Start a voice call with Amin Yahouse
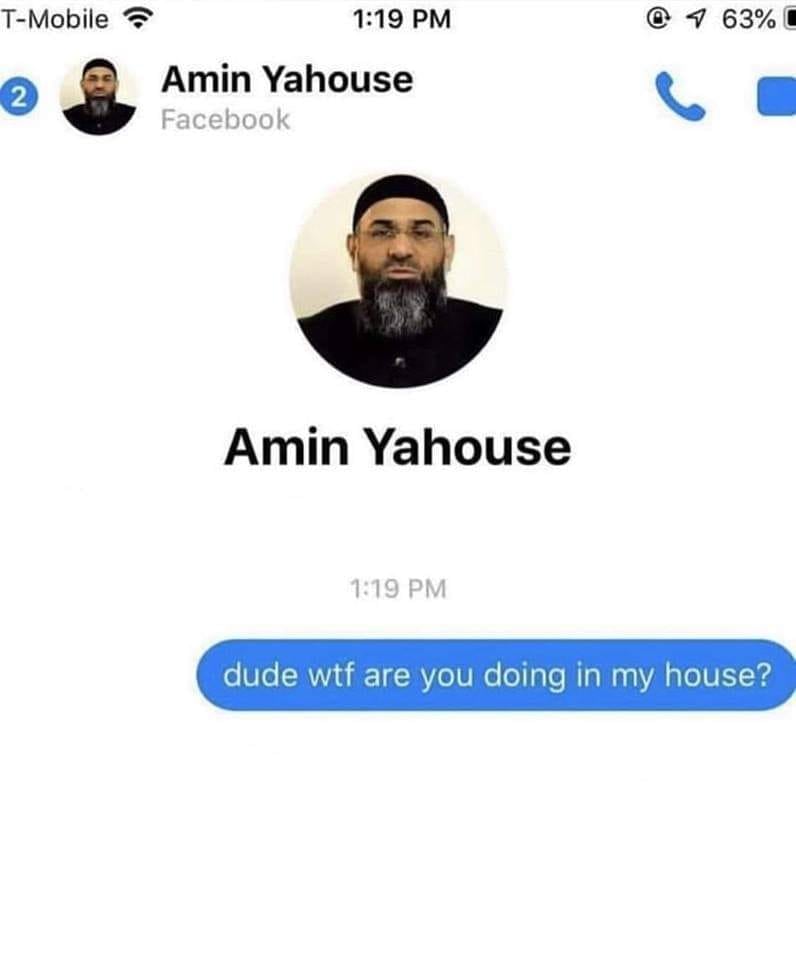This screenshot has height=960, width=796. [680, 97]
